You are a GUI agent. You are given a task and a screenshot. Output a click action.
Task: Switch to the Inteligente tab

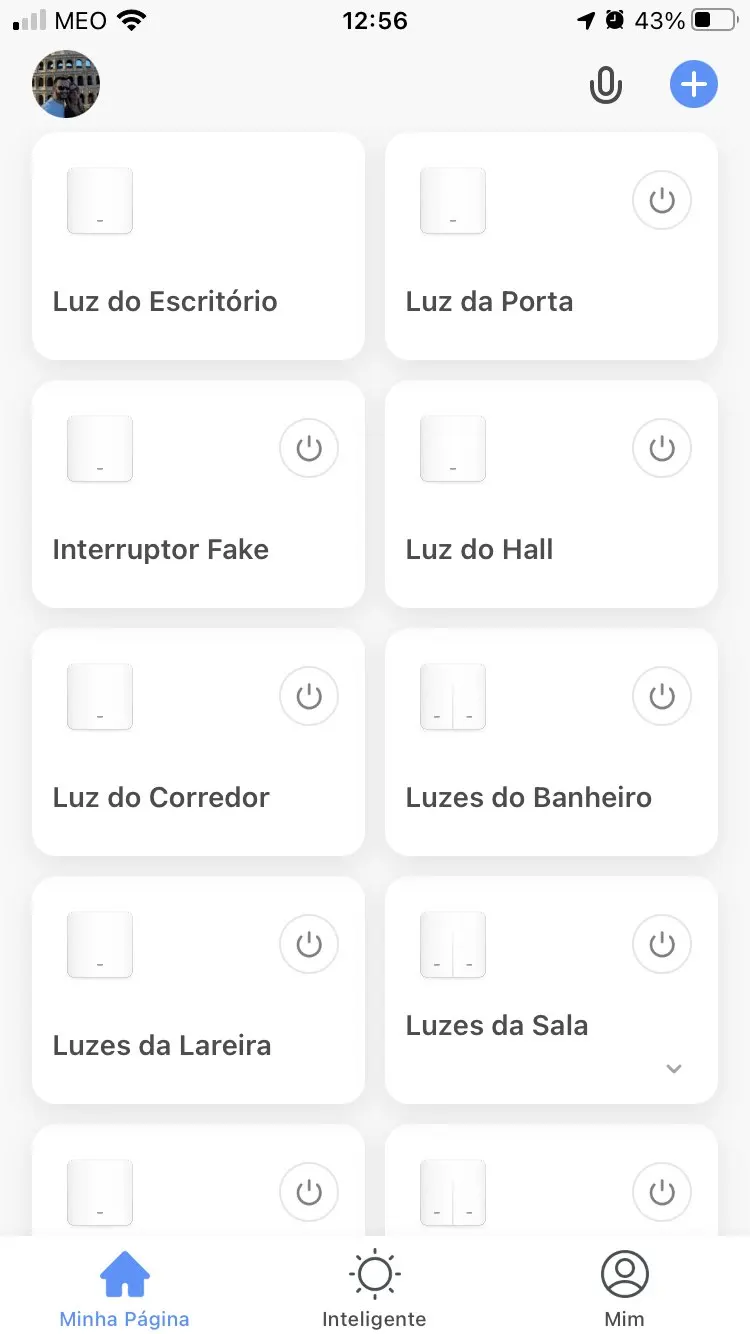point(374,1290)
